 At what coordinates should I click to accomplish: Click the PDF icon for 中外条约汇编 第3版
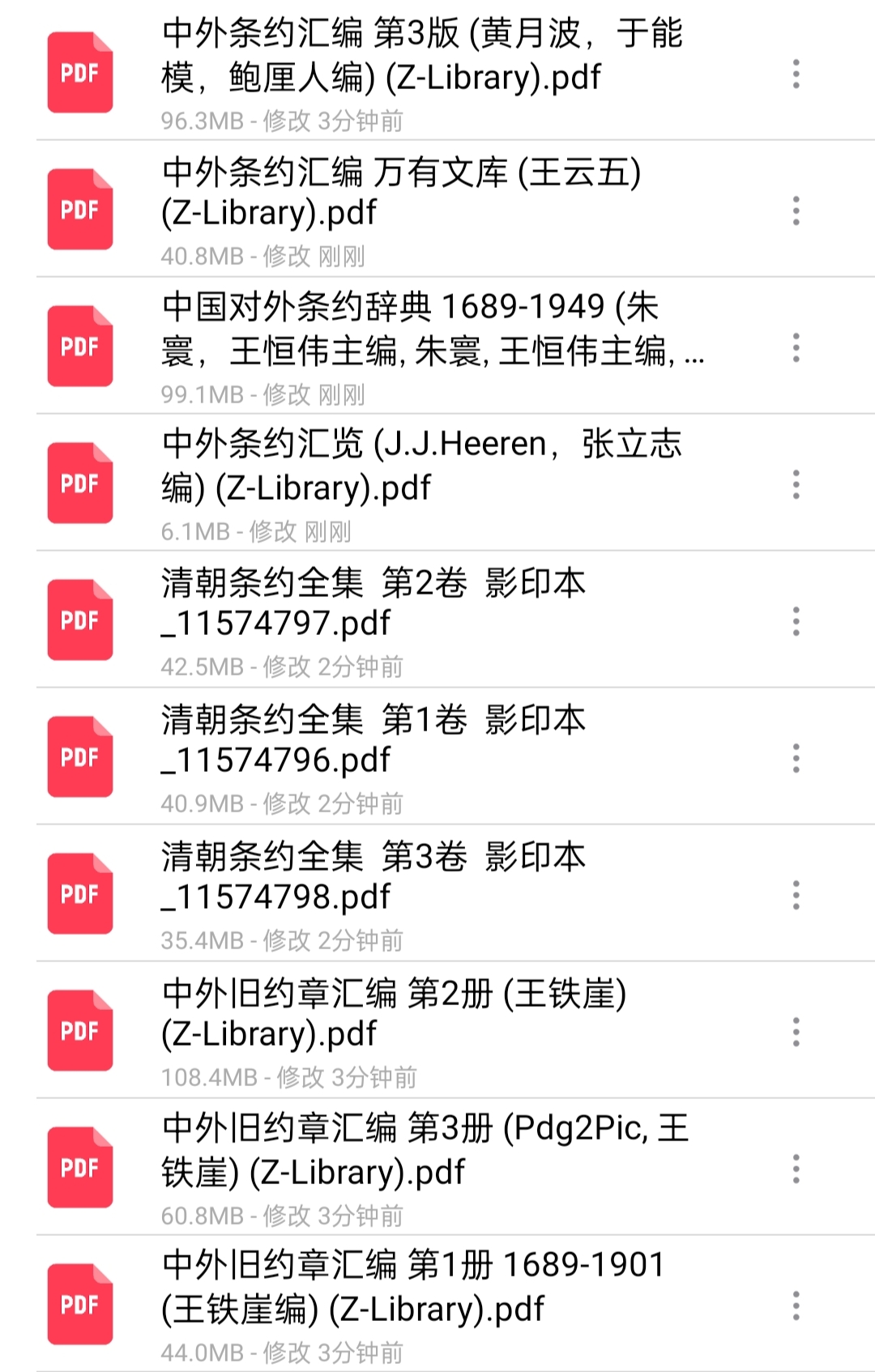[79, 73]
